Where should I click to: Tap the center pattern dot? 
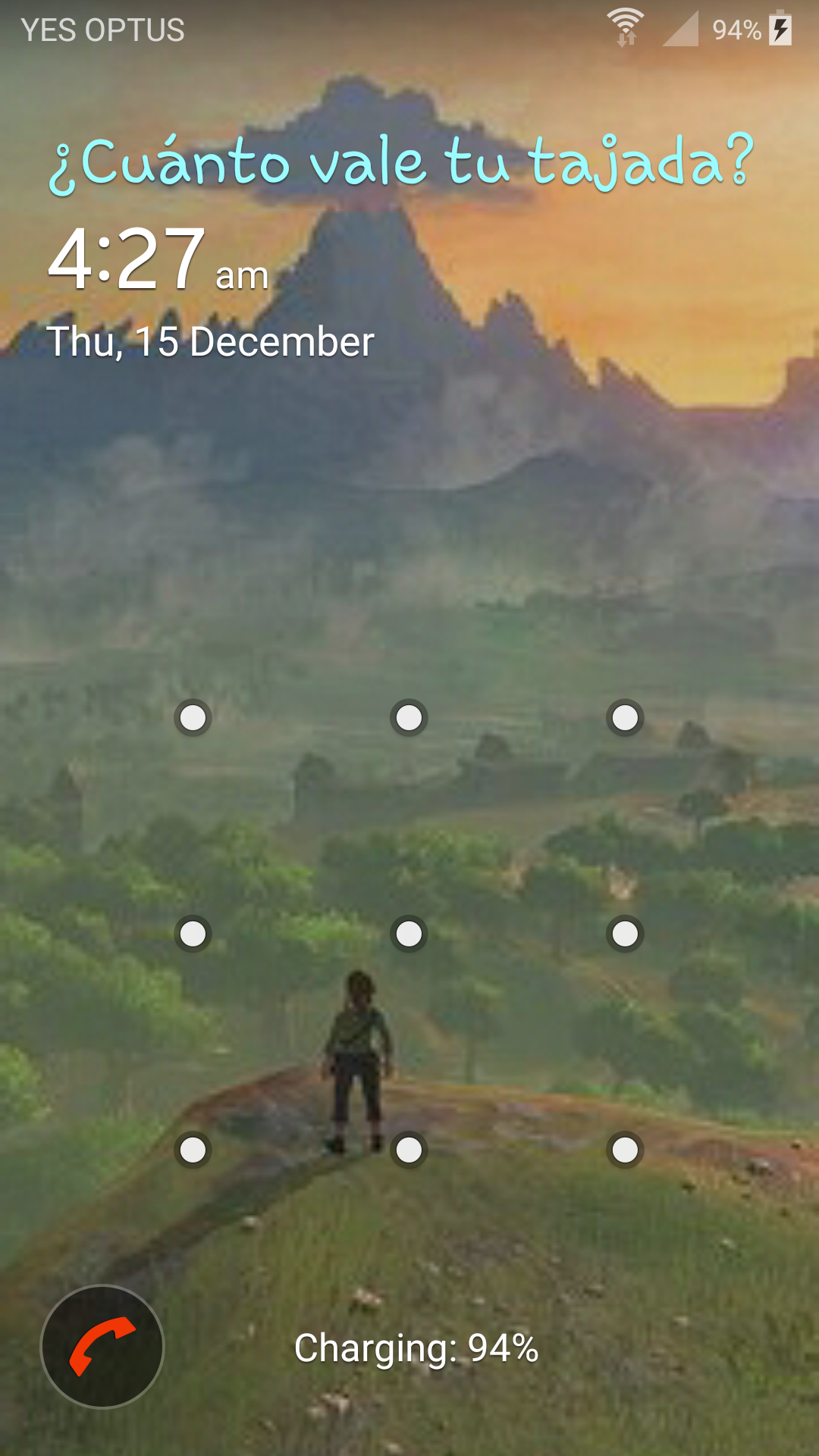tap(409, 934)
